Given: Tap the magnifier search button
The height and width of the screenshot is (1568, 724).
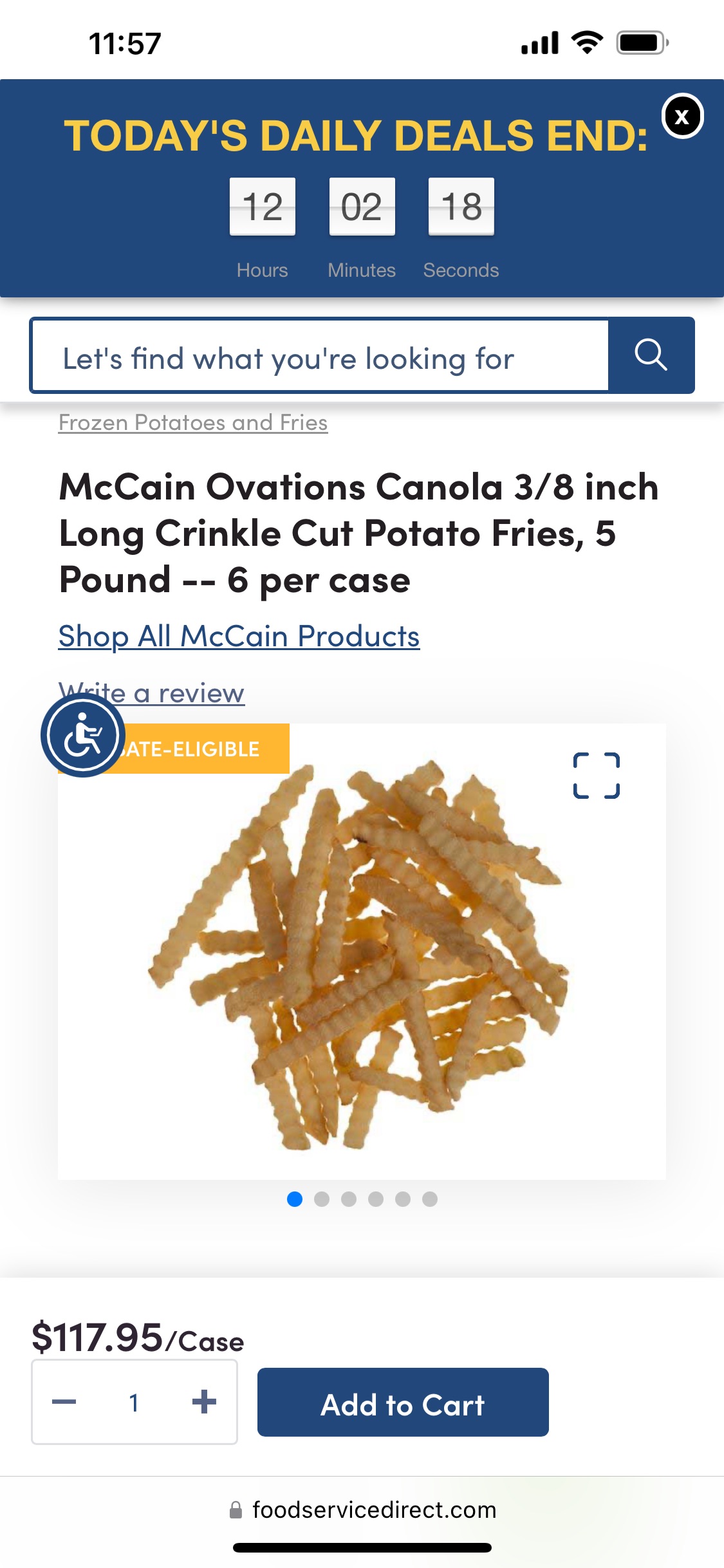Looking at the screenshot, I should [x=651, y=355].
